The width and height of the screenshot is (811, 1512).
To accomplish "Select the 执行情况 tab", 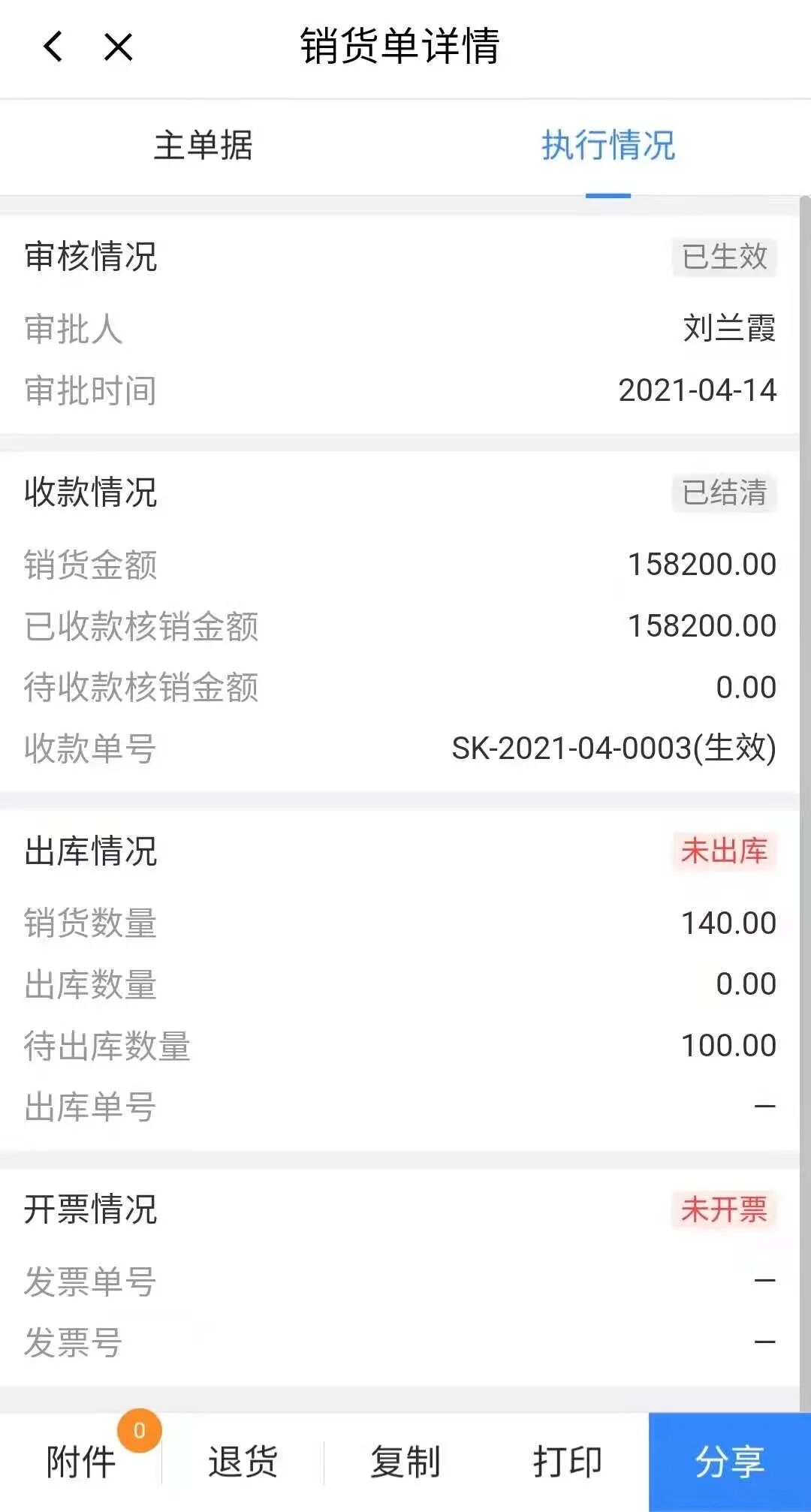I will pos(607,145).
